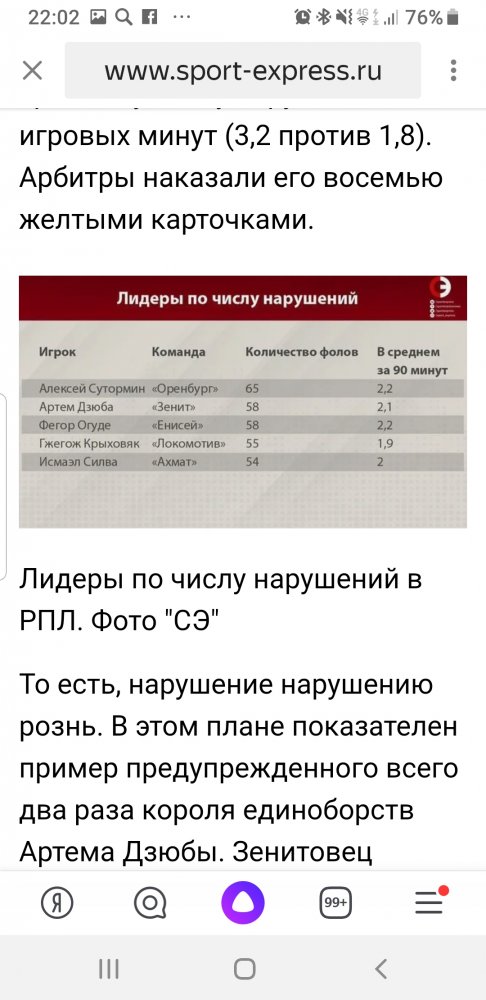Open the search icon in bottom bar
Screen dimensions: 486x1000
pyautogui.click(x=151, y=902)
